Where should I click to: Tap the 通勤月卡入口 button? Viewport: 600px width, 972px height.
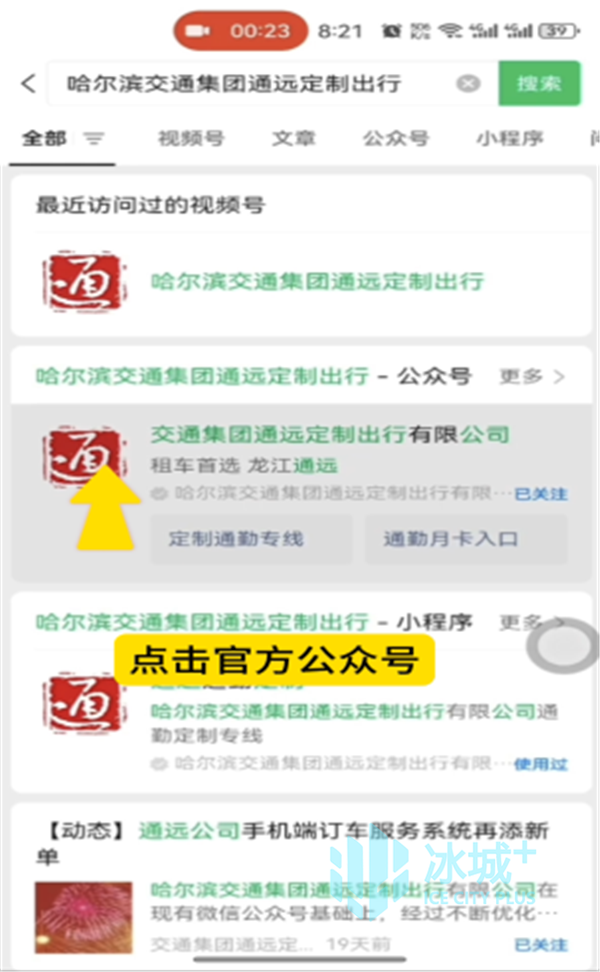[x=465, y=539]
